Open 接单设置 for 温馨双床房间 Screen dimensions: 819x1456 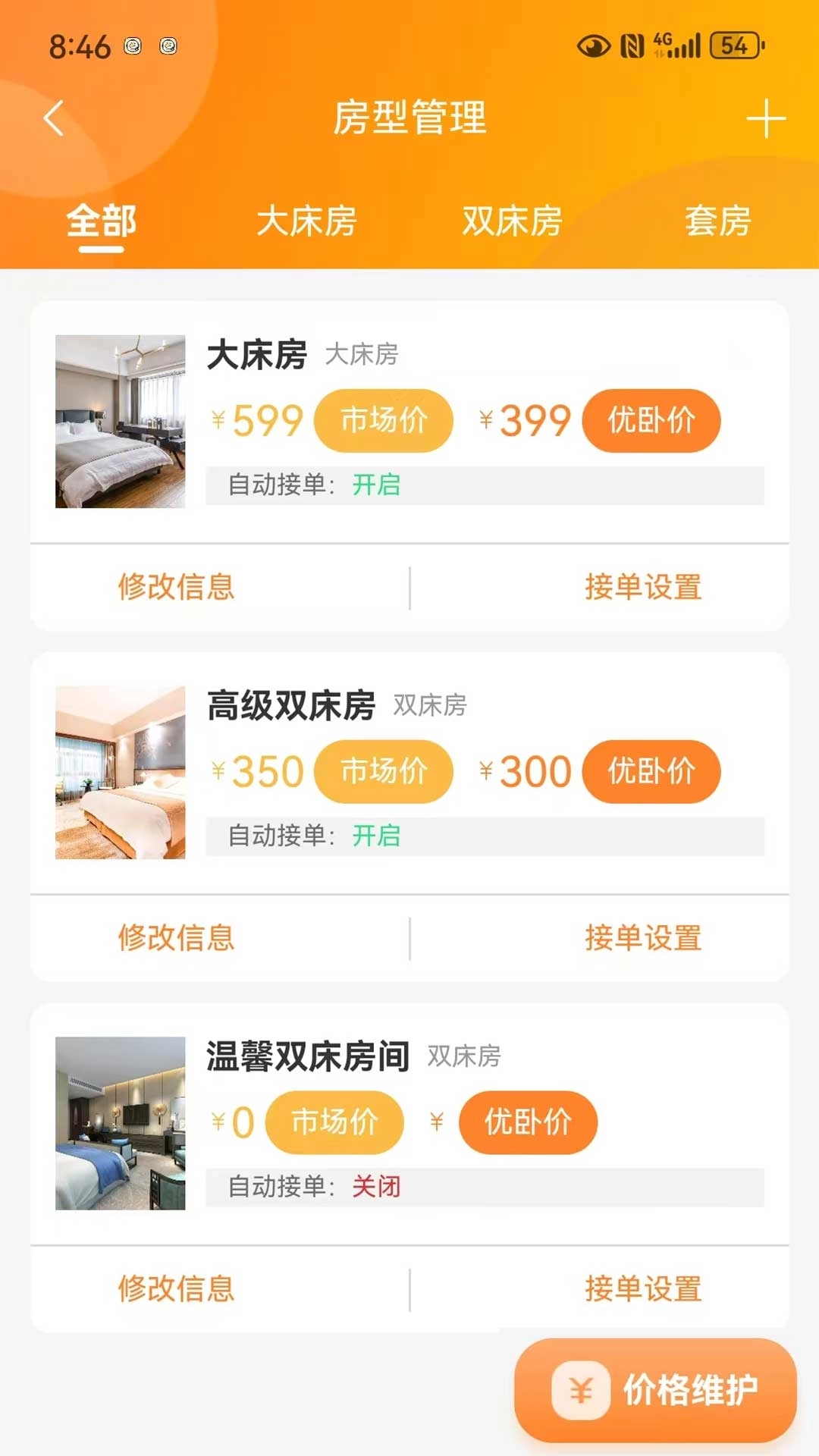click(644, 1289)
